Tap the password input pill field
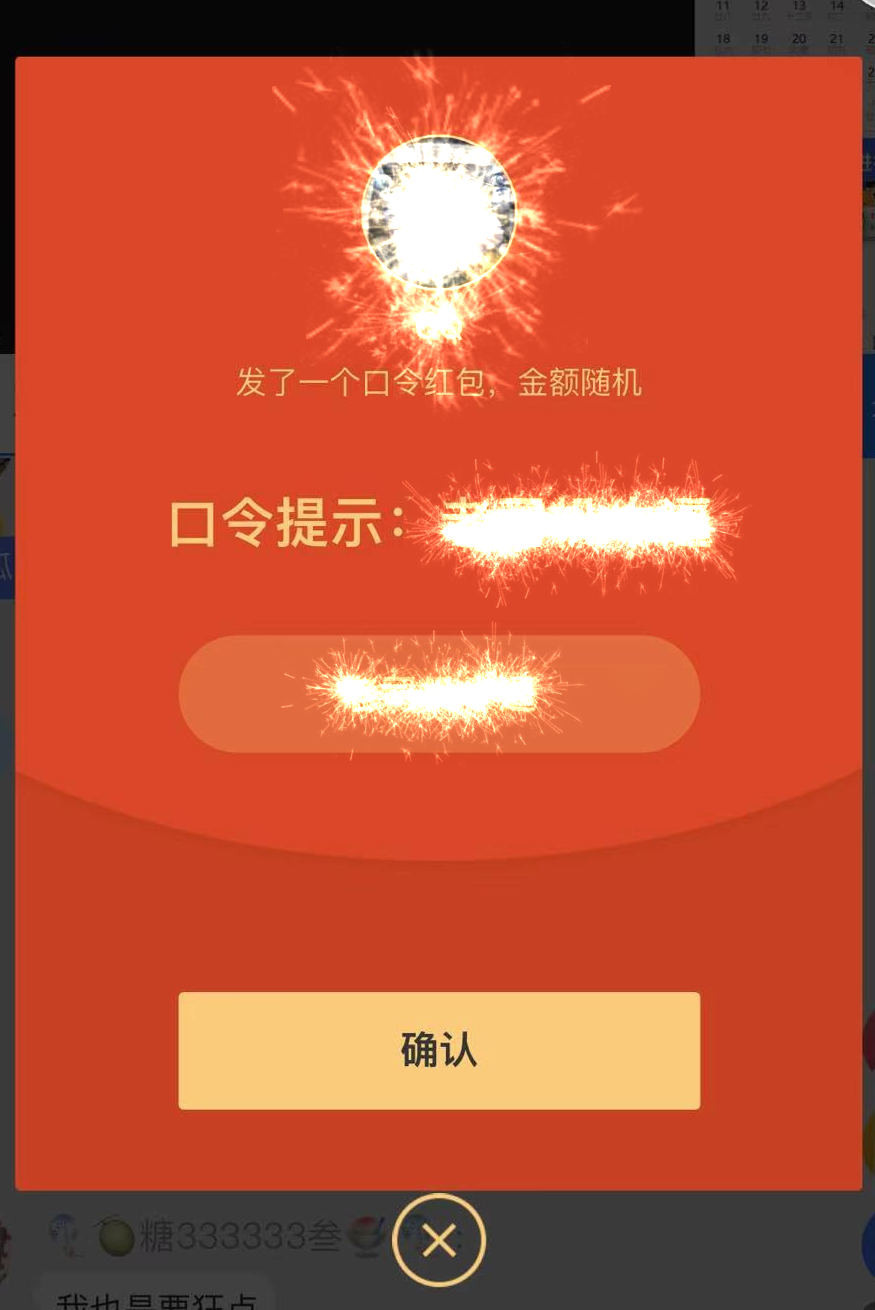The height and width of the screenshot is (1310, 875). click(439, 693)
